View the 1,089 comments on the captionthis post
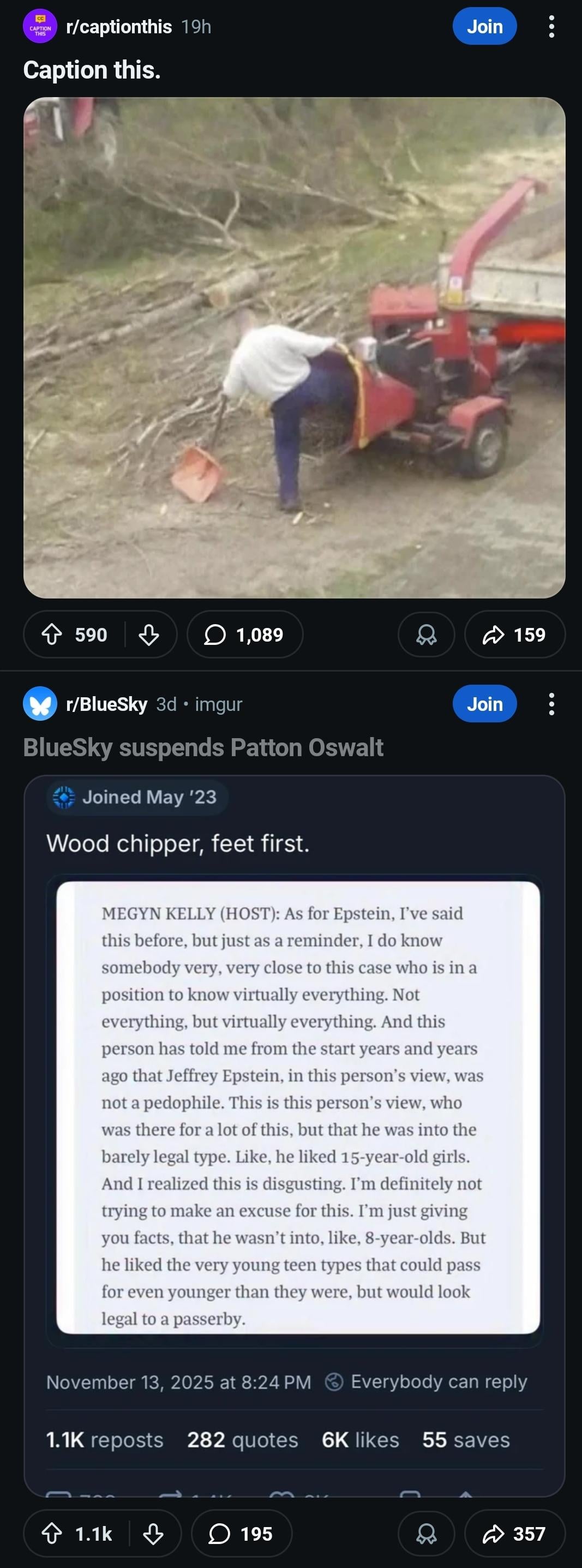 click(x=245, y=635)
